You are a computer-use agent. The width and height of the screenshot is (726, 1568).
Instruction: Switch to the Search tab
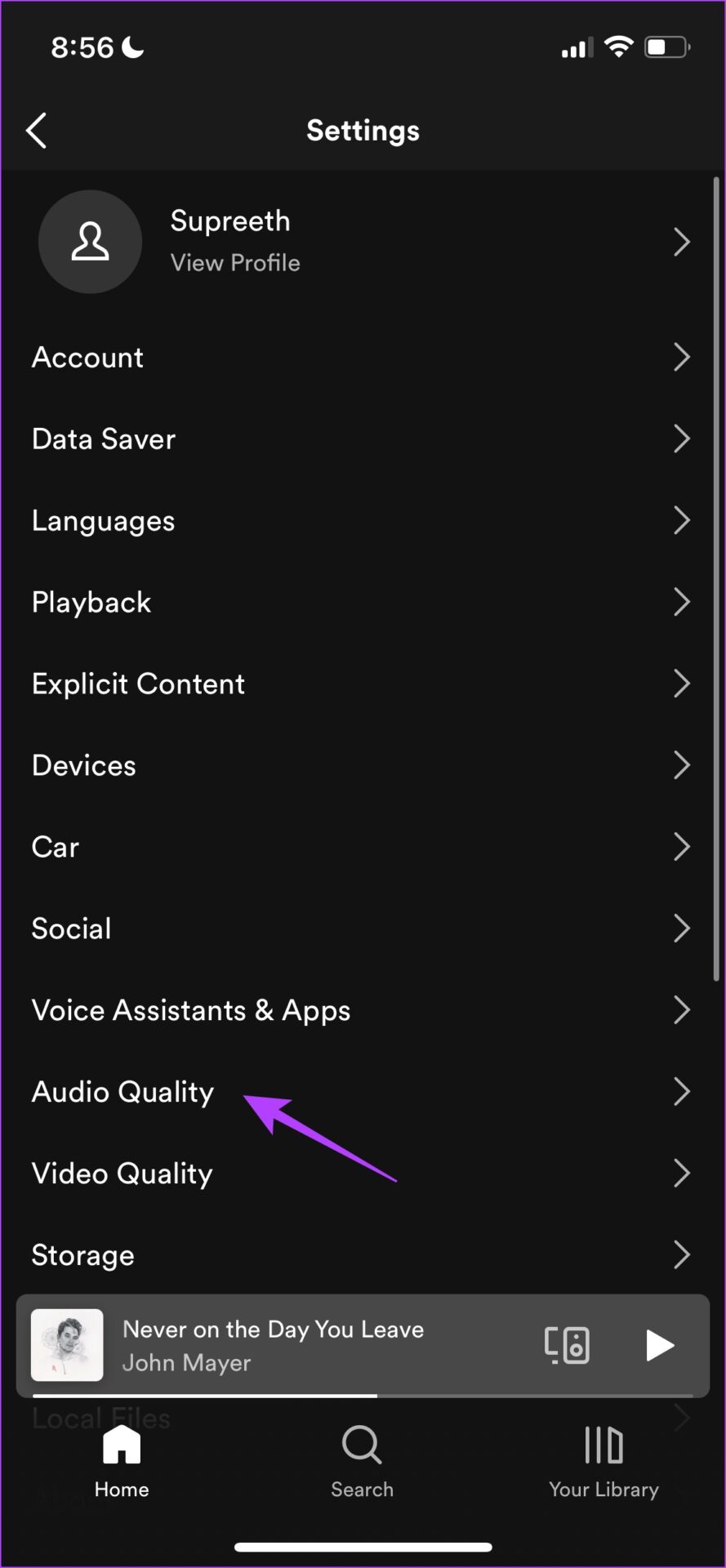point(363,1462)
